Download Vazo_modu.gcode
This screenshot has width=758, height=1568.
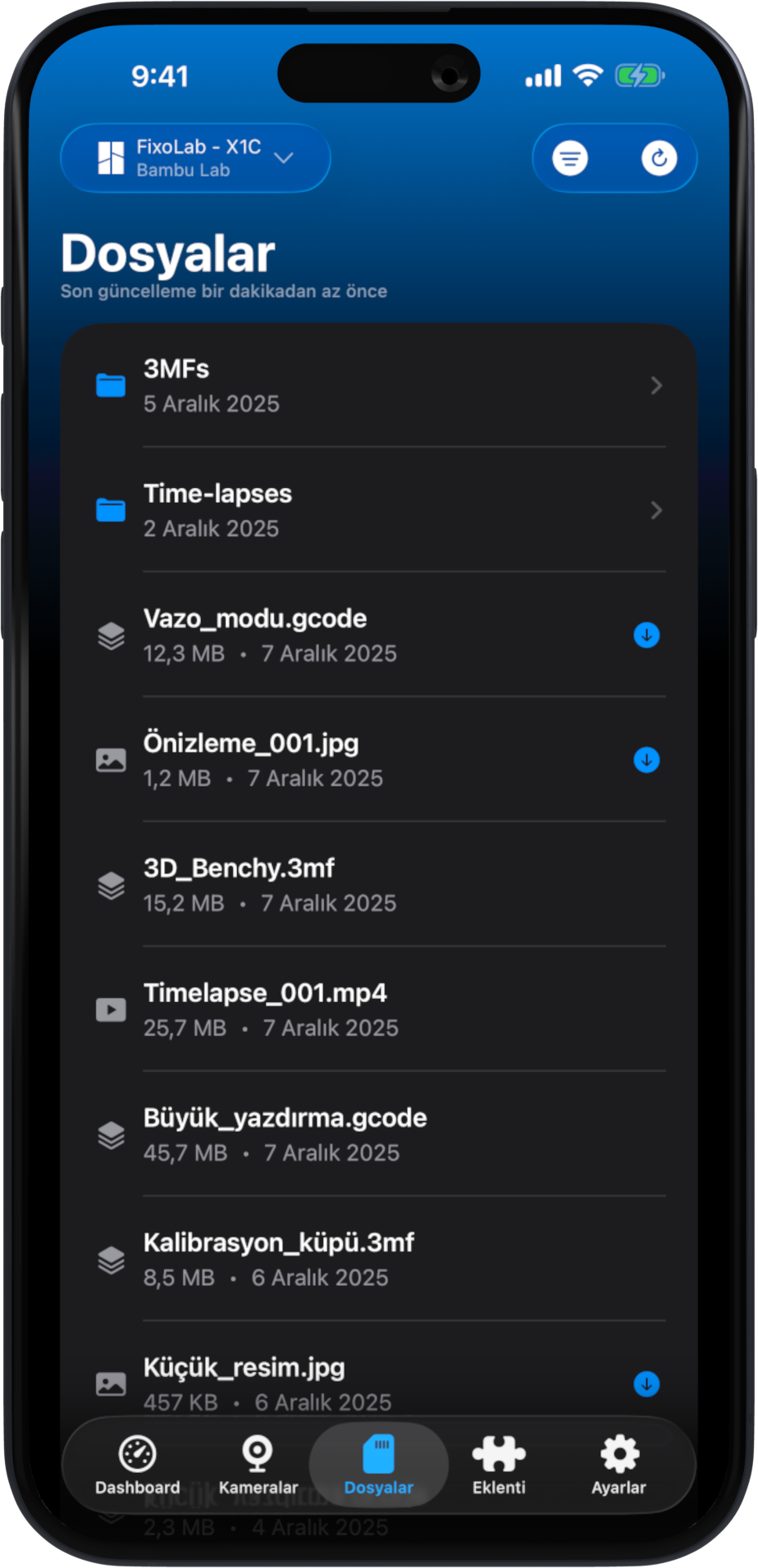(646, 636)
